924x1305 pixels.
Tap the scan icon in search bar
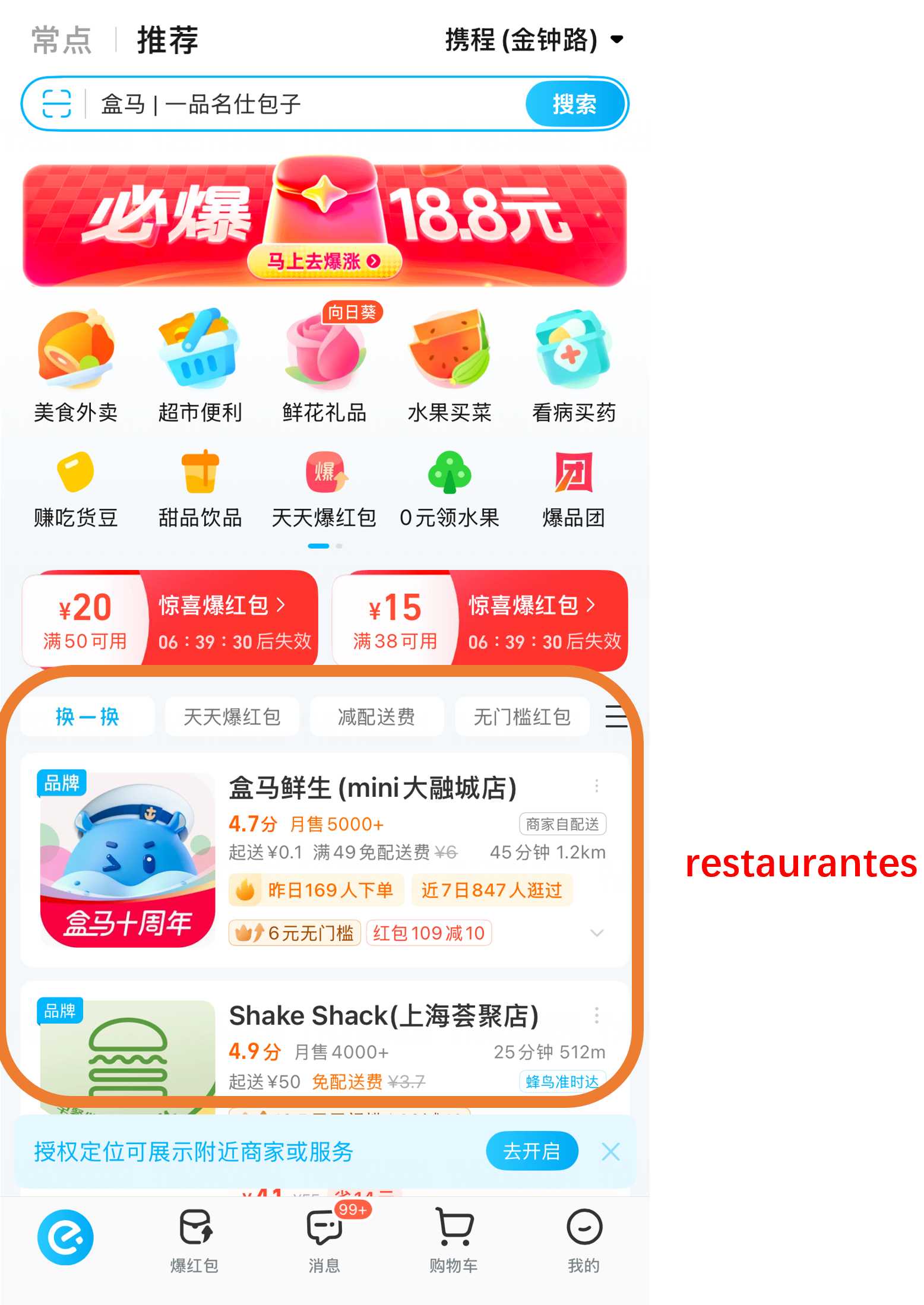point(56,104)
